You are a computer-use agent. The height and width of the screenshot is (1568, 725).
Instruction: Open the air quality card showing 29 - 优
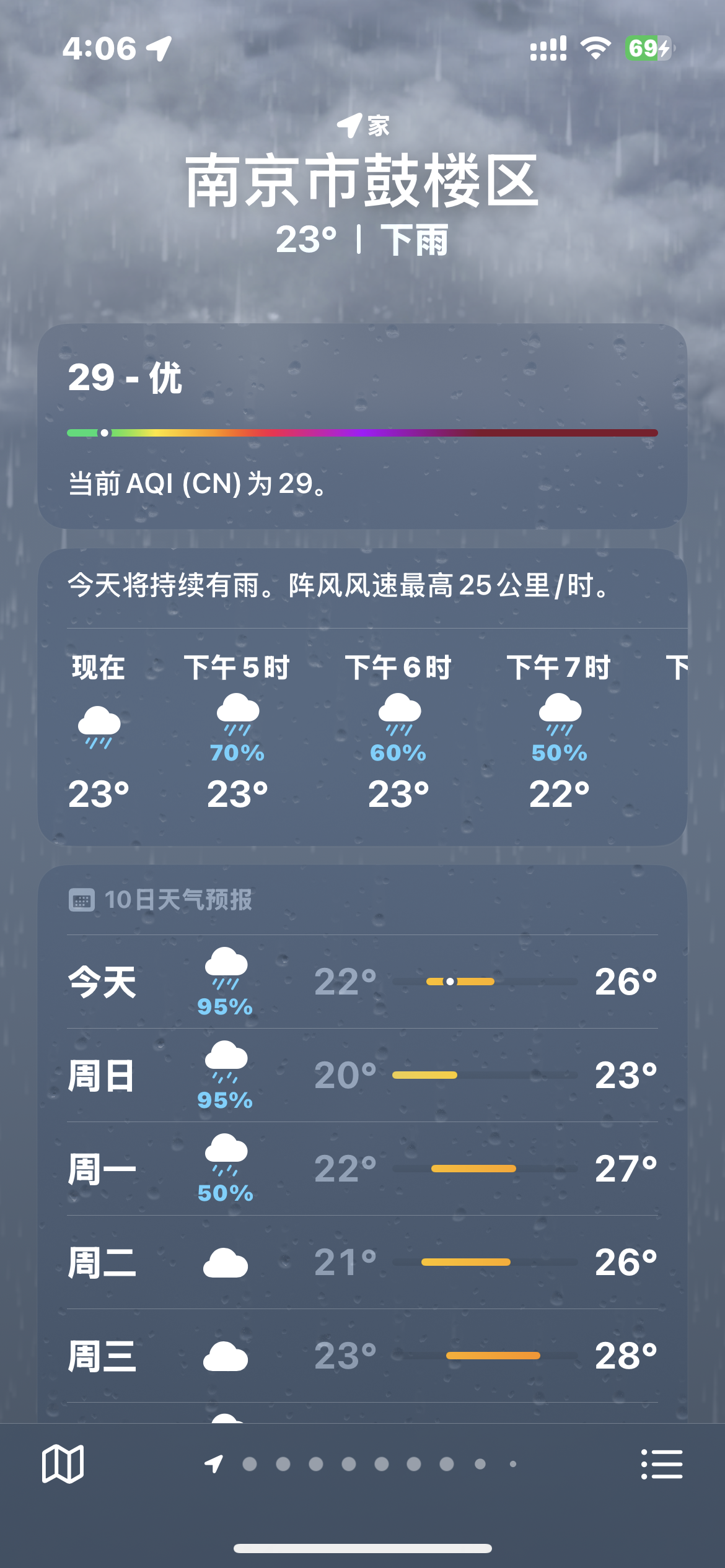coord(362,426)
